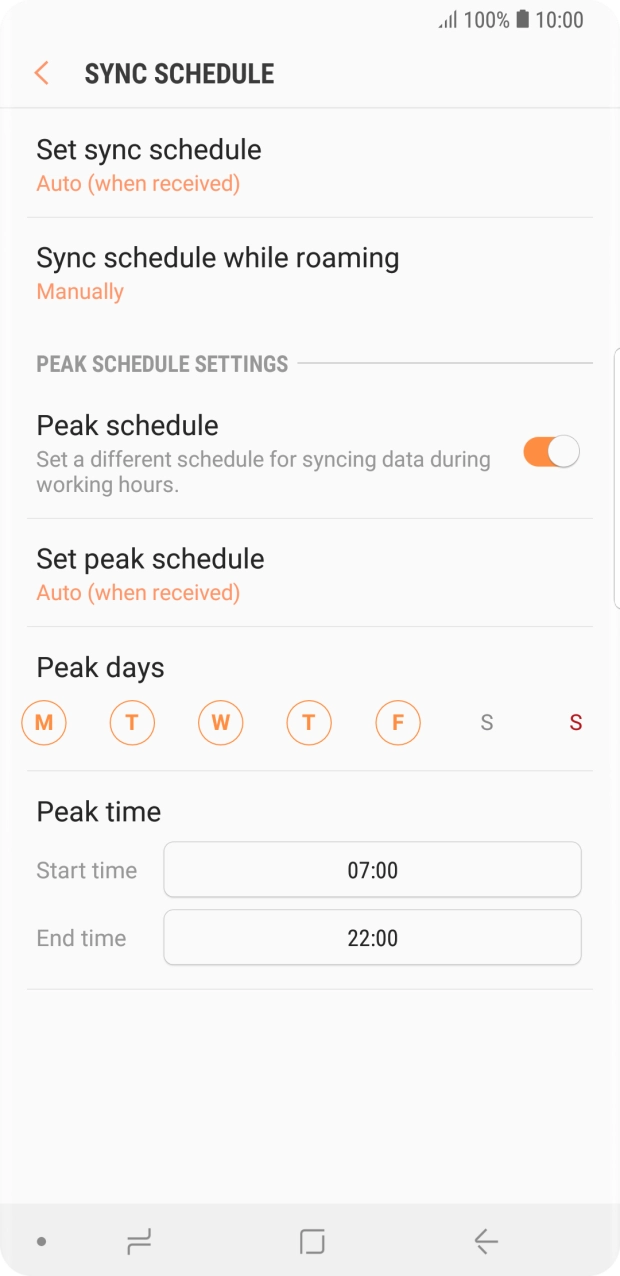
Task: Go back from Sync Schedule
Action: pos(42,73)
